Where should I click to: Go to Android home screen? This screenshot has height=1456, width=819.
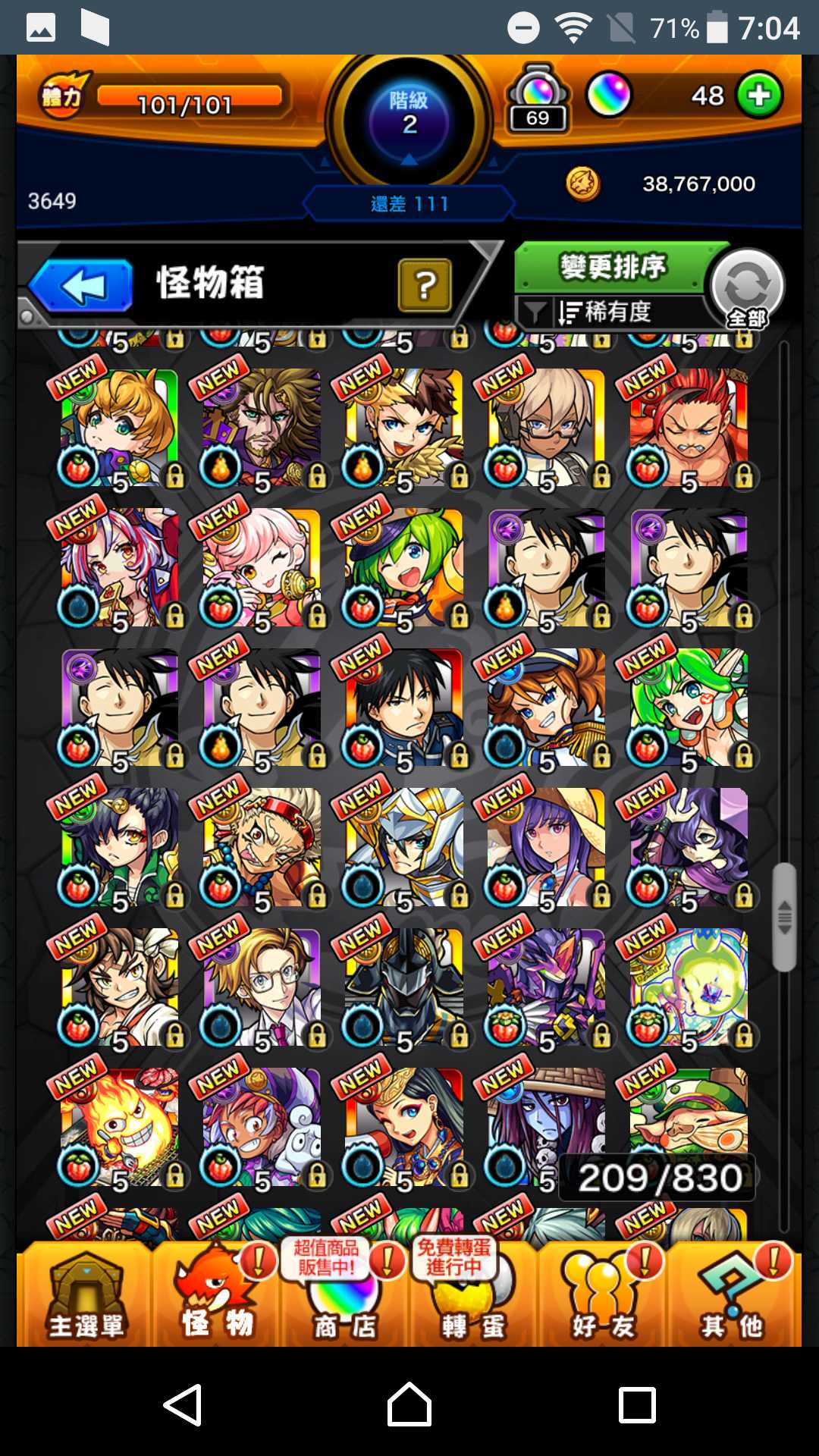[409, 1404]
